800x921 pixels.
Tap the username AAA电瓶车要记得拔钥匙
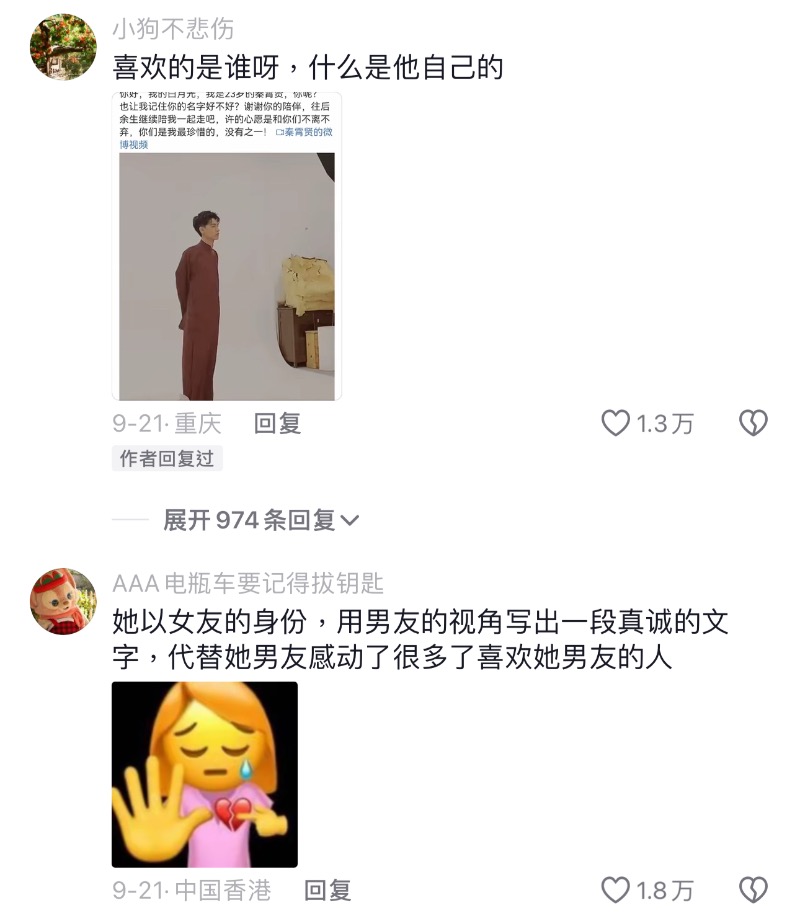point(247,584)
